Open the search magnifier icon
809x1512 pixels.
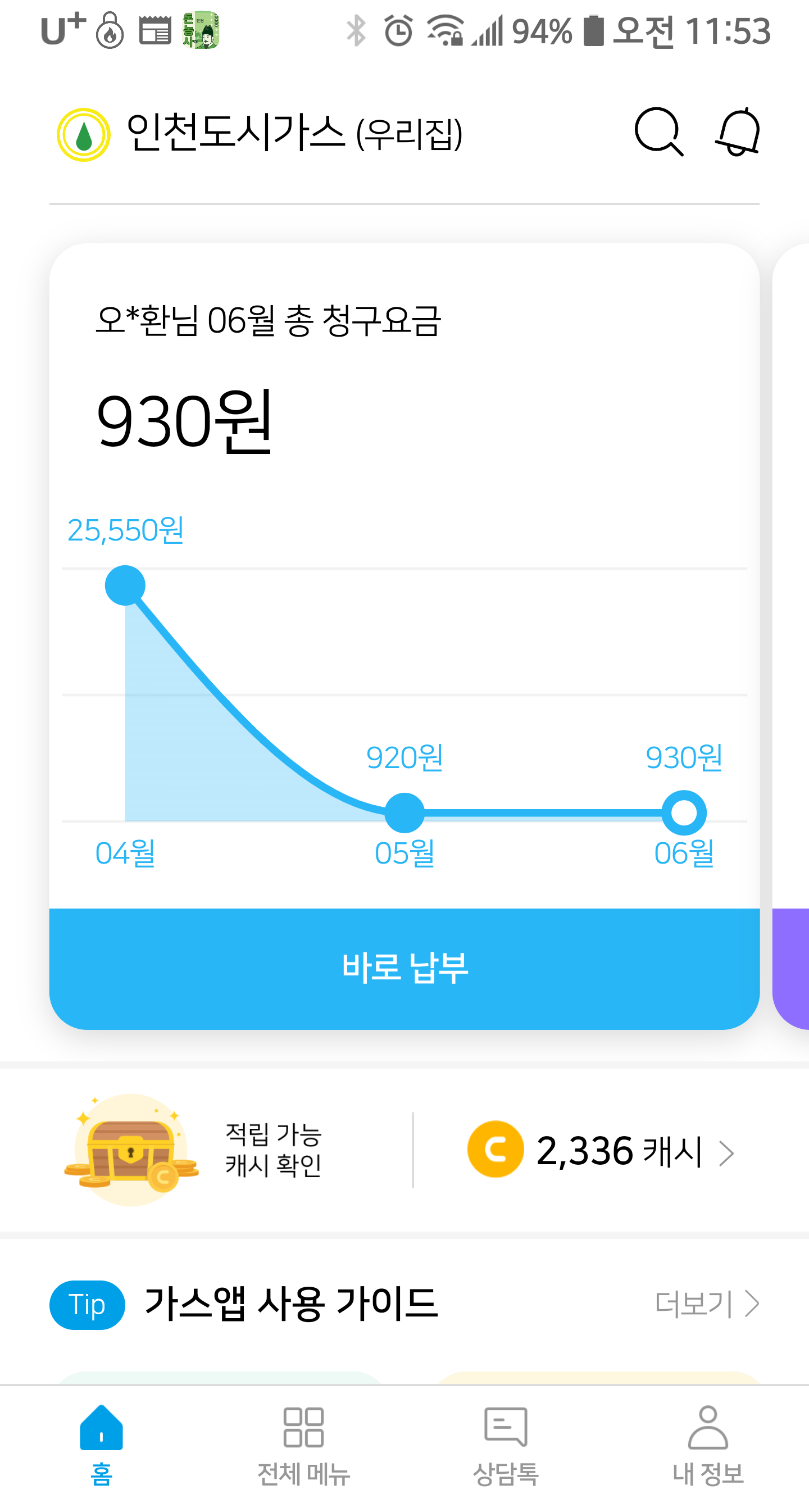[658, 132]
